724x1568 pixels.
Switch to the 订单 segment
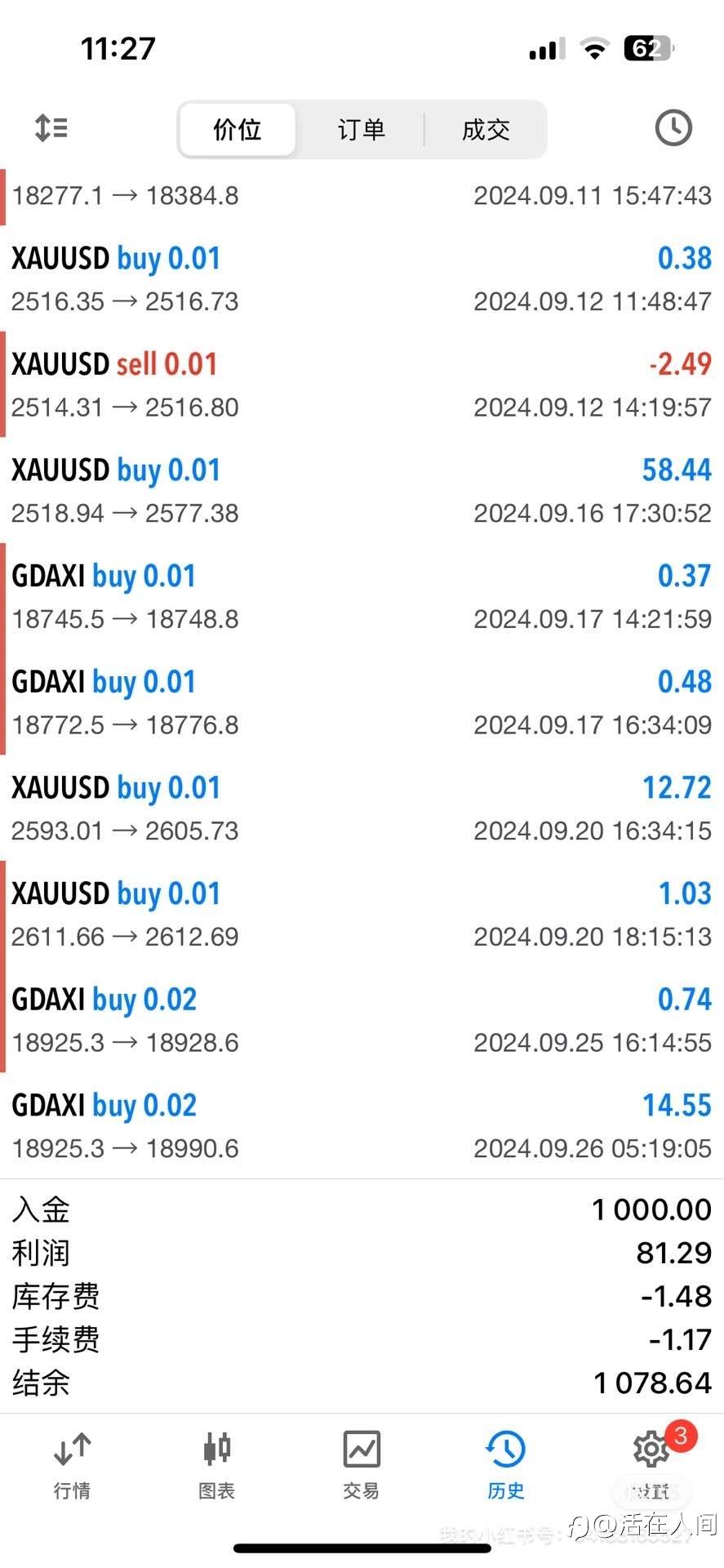(x=361, y=129)
